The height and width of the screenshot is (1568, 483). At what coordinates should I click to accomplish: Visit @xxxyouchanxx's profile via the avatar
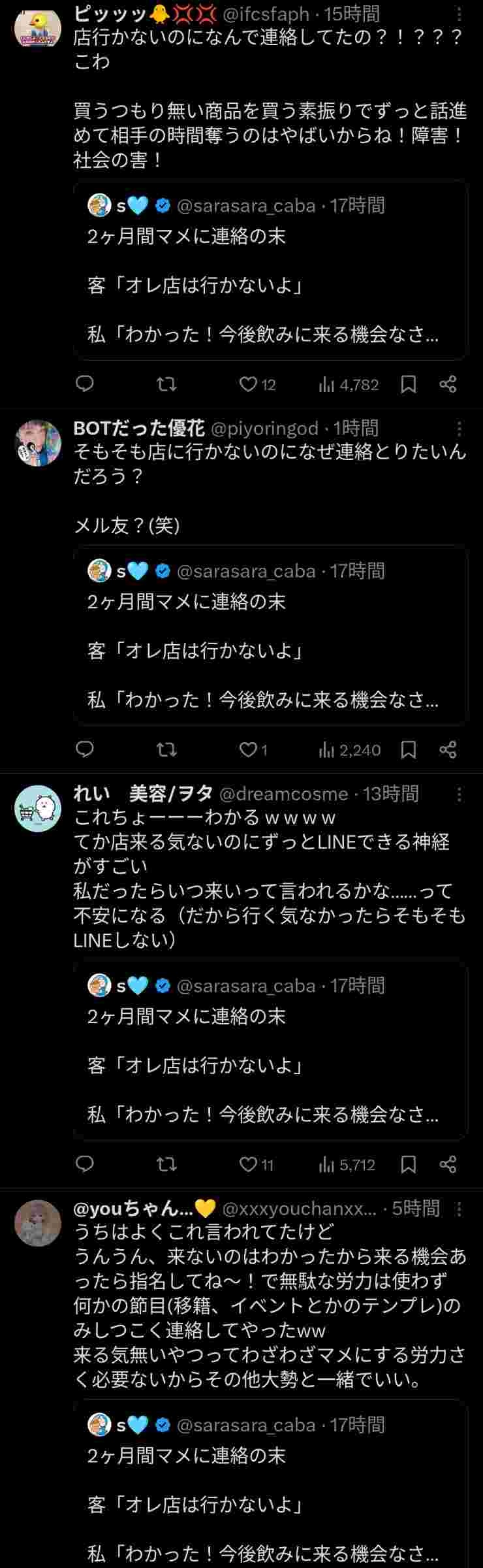pyautogui.click(x=38, y=1223)
